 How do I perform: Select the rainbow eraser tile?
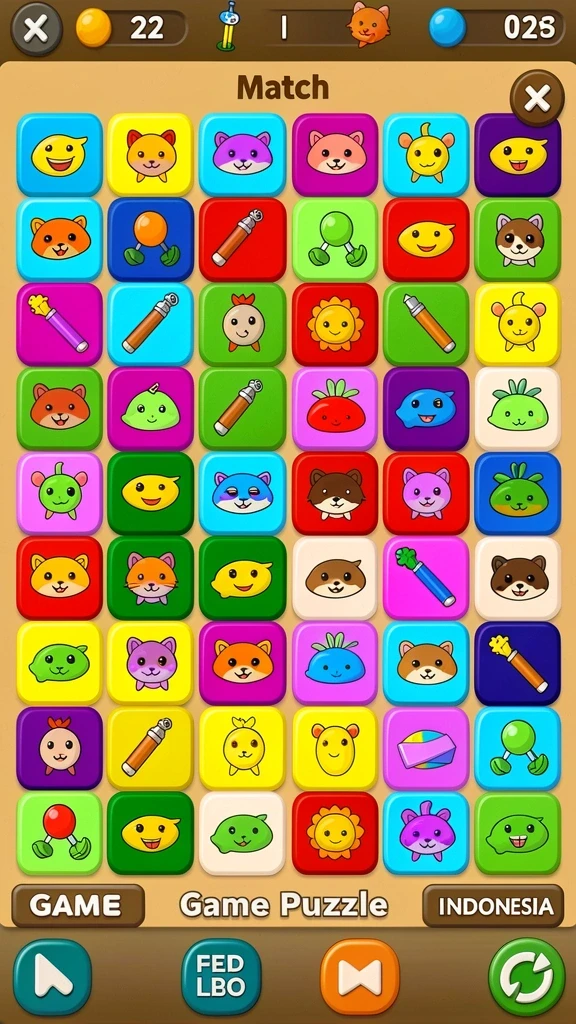click(426, 748)
